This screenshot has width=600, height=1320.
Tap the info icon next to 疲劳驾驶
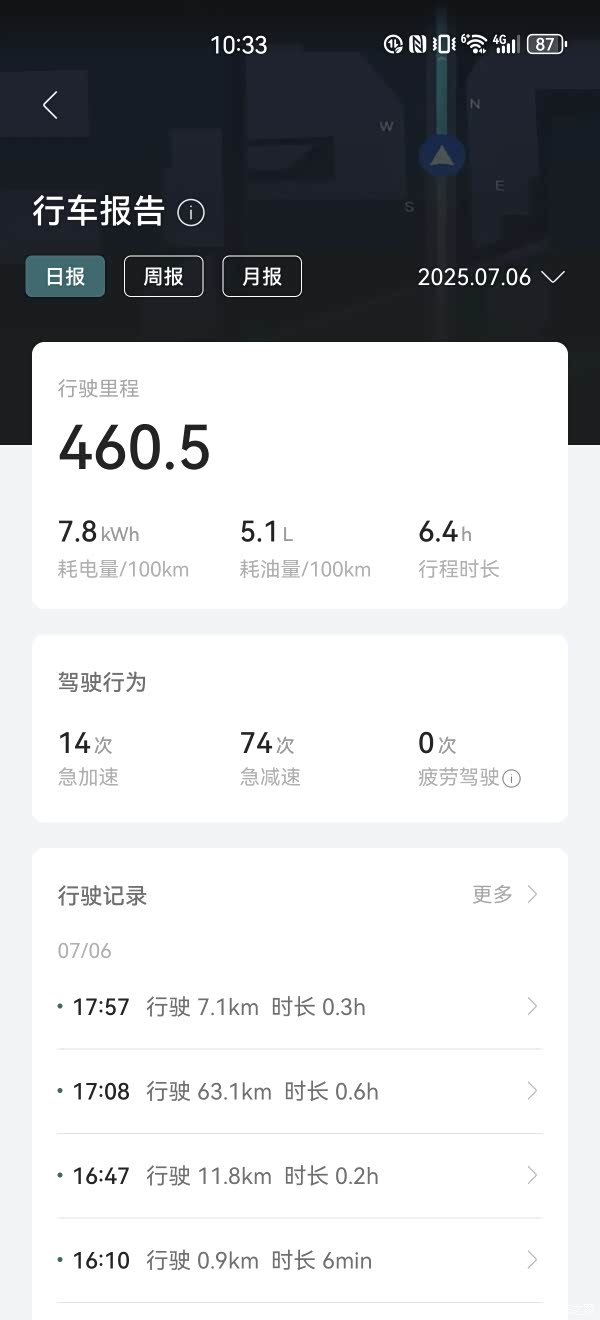512,778
